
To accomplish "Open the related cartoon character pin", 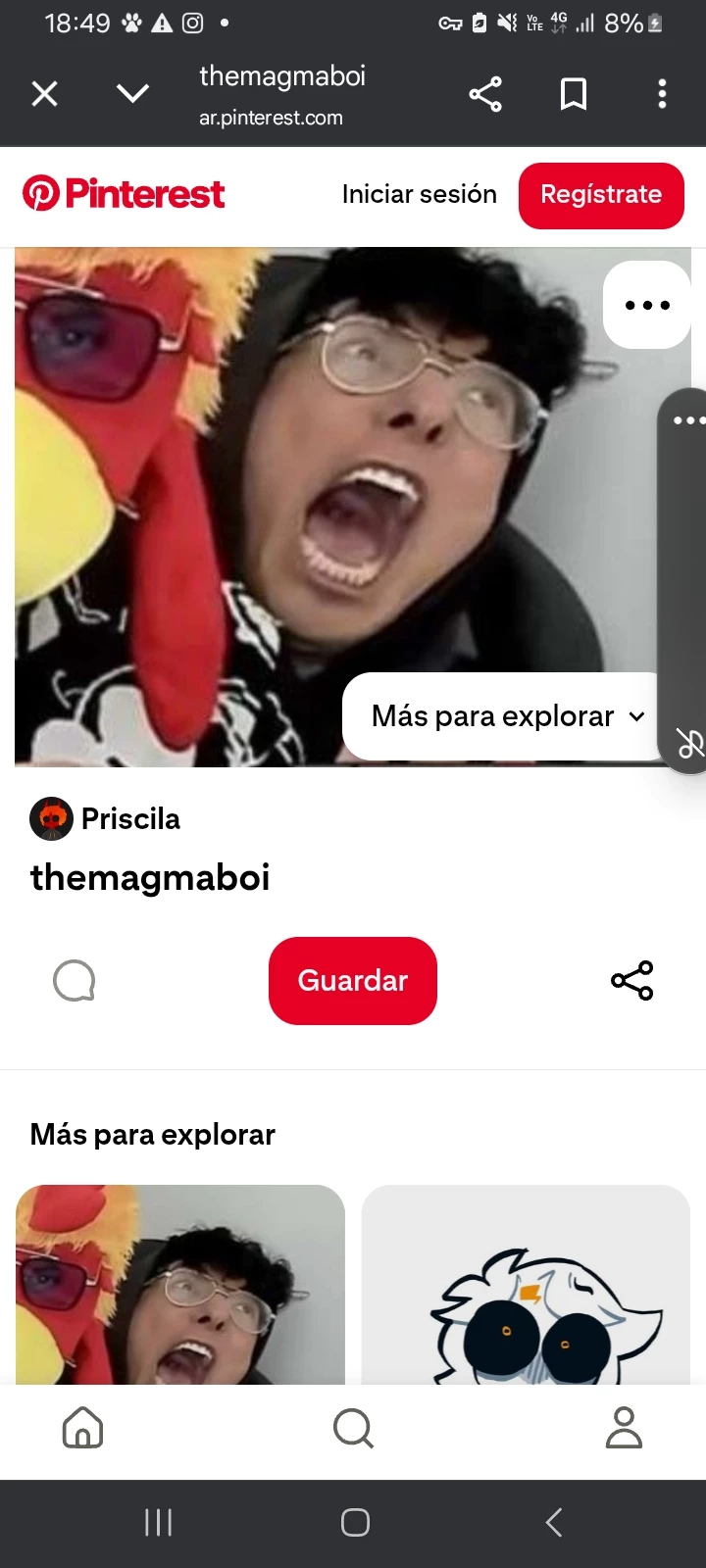I will click(526, 1284).
